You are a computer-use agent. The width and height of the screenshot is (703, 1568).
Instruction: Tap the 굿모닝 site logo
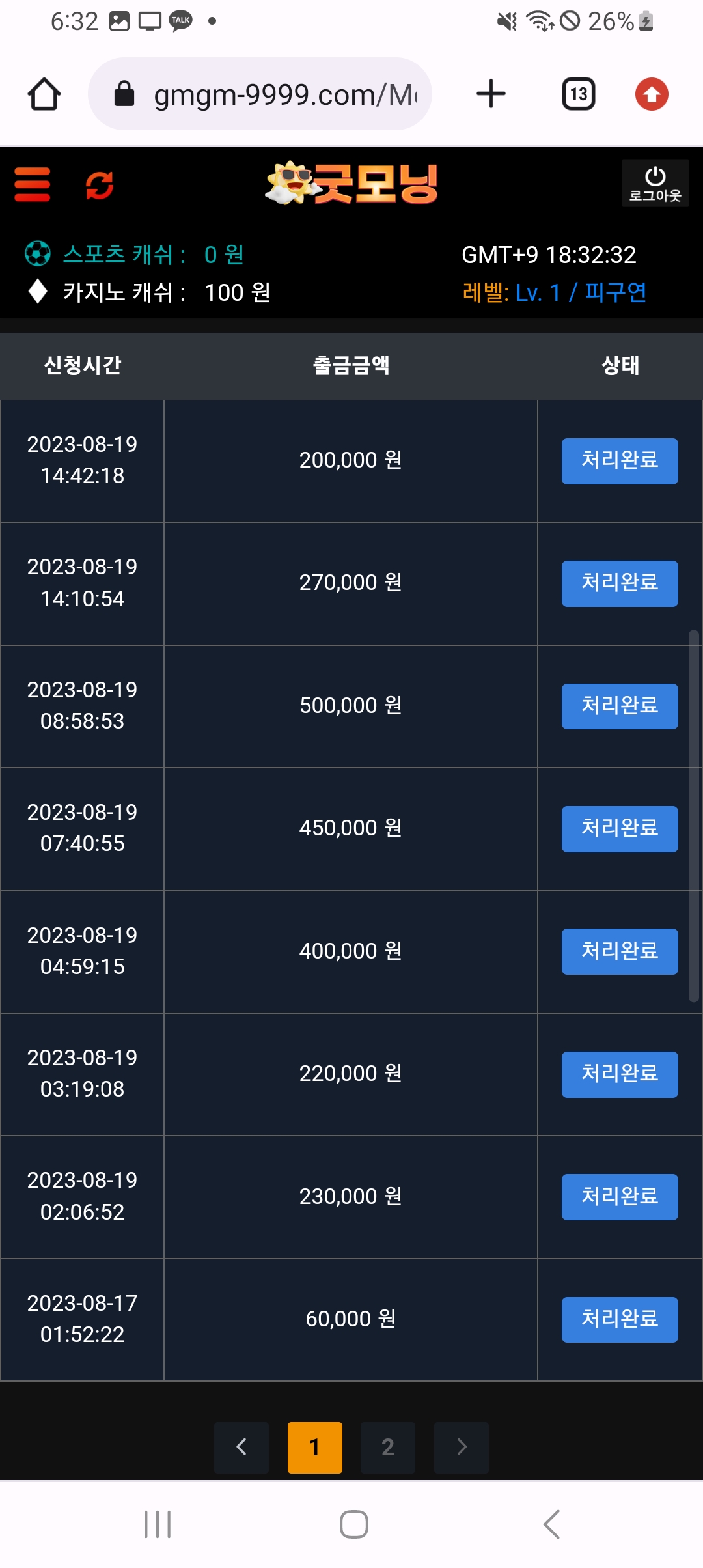[x=351, y=183]
